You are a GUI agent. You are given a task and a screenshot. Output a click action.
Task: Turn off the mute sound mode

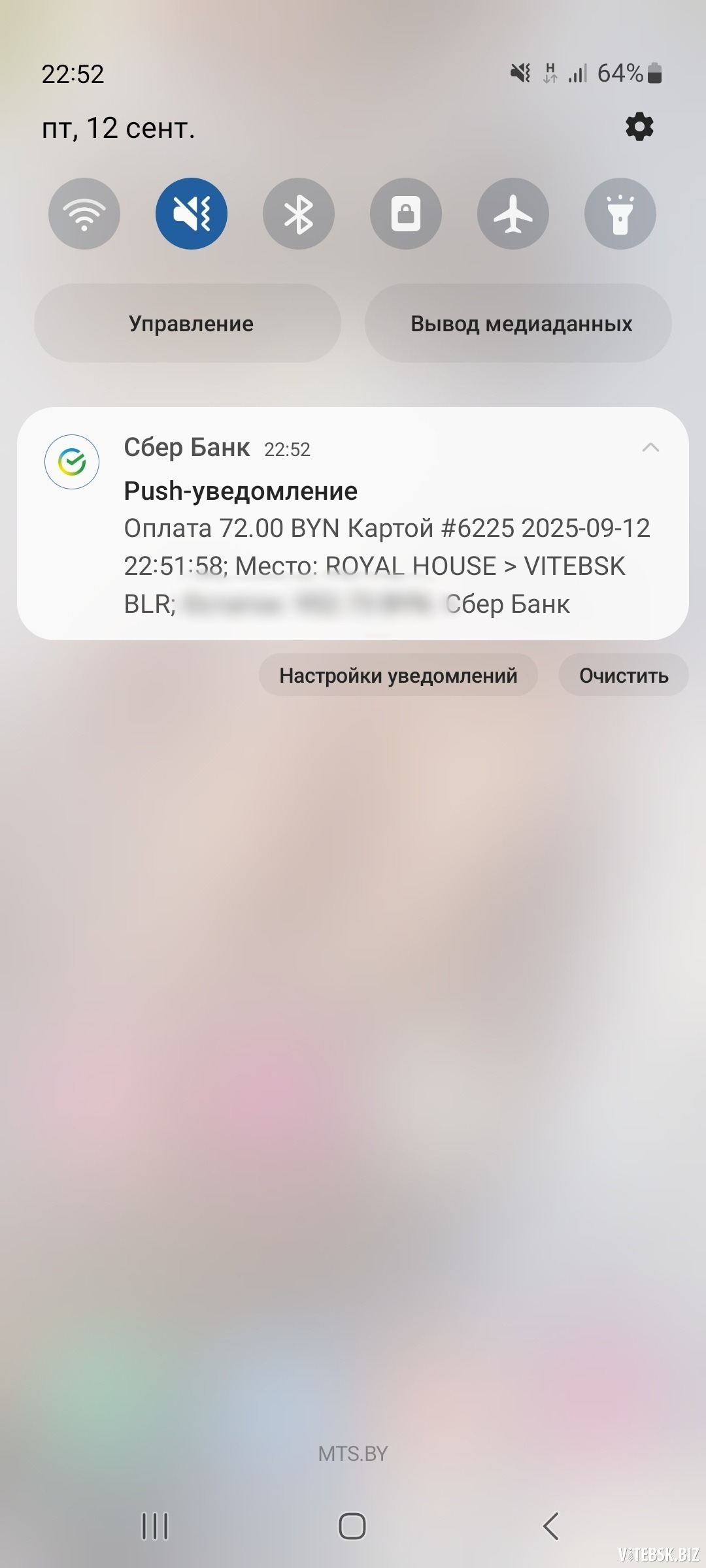(192, 214)
